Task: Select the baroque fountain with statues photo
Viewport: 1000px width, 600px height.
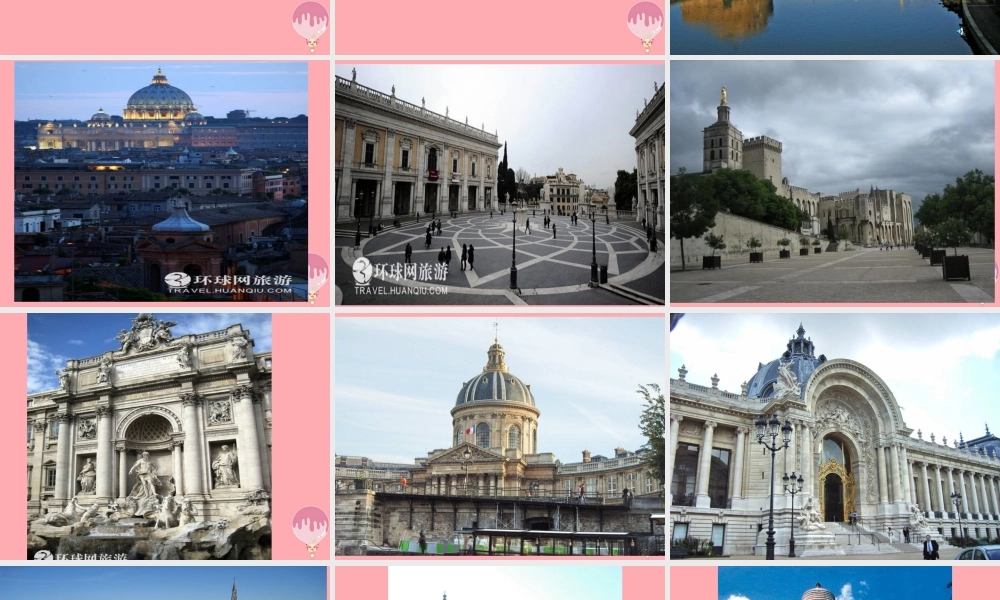Action: pos(149,436)
